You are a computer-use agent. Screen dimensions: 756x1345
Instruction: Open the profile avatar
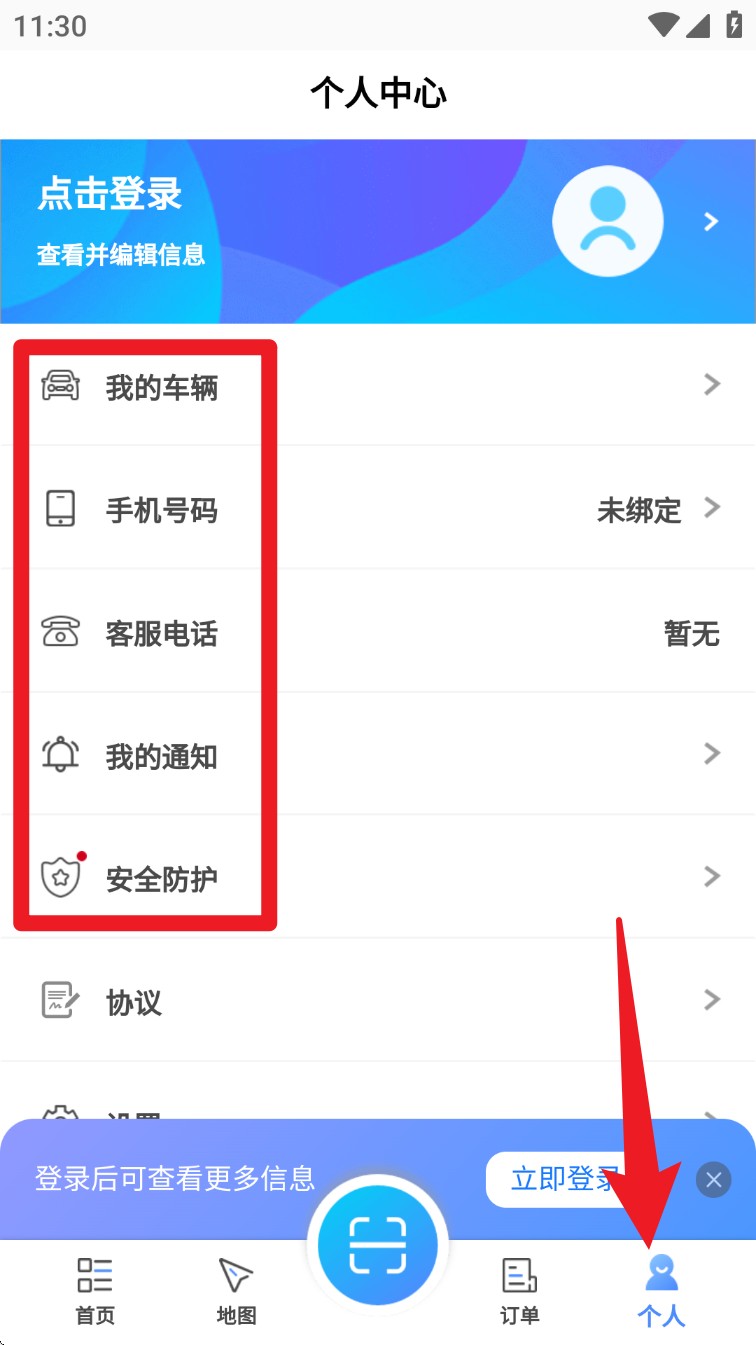[607, 221]
